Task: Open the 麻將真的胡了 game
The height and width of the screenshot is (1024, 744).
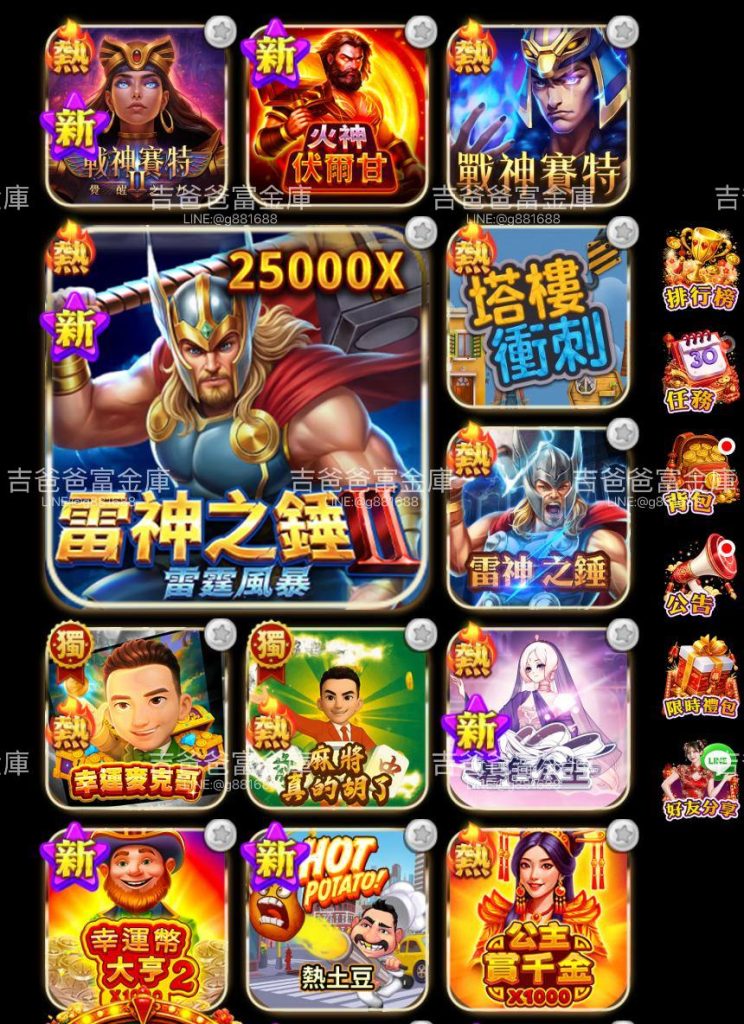Action: coord(338,718)
